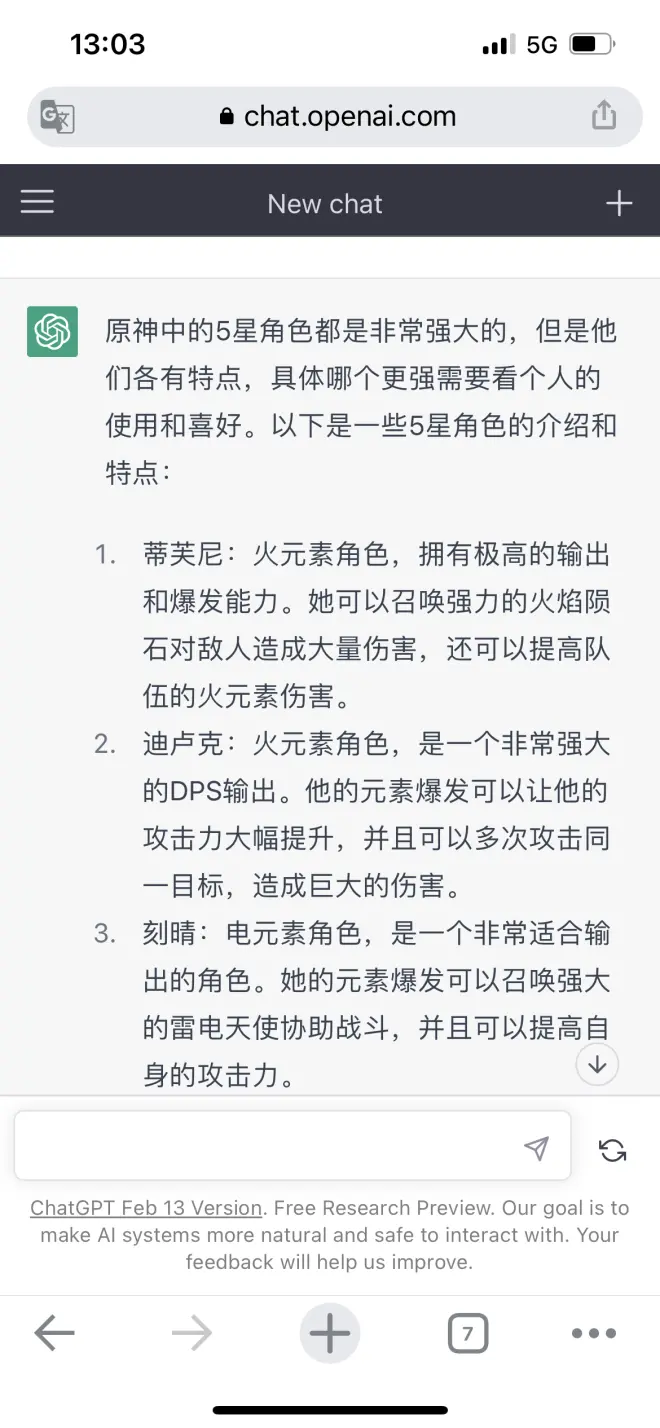Open a new browser tab
This screenshot has width=660, height=1428.
click(330, 1333)
